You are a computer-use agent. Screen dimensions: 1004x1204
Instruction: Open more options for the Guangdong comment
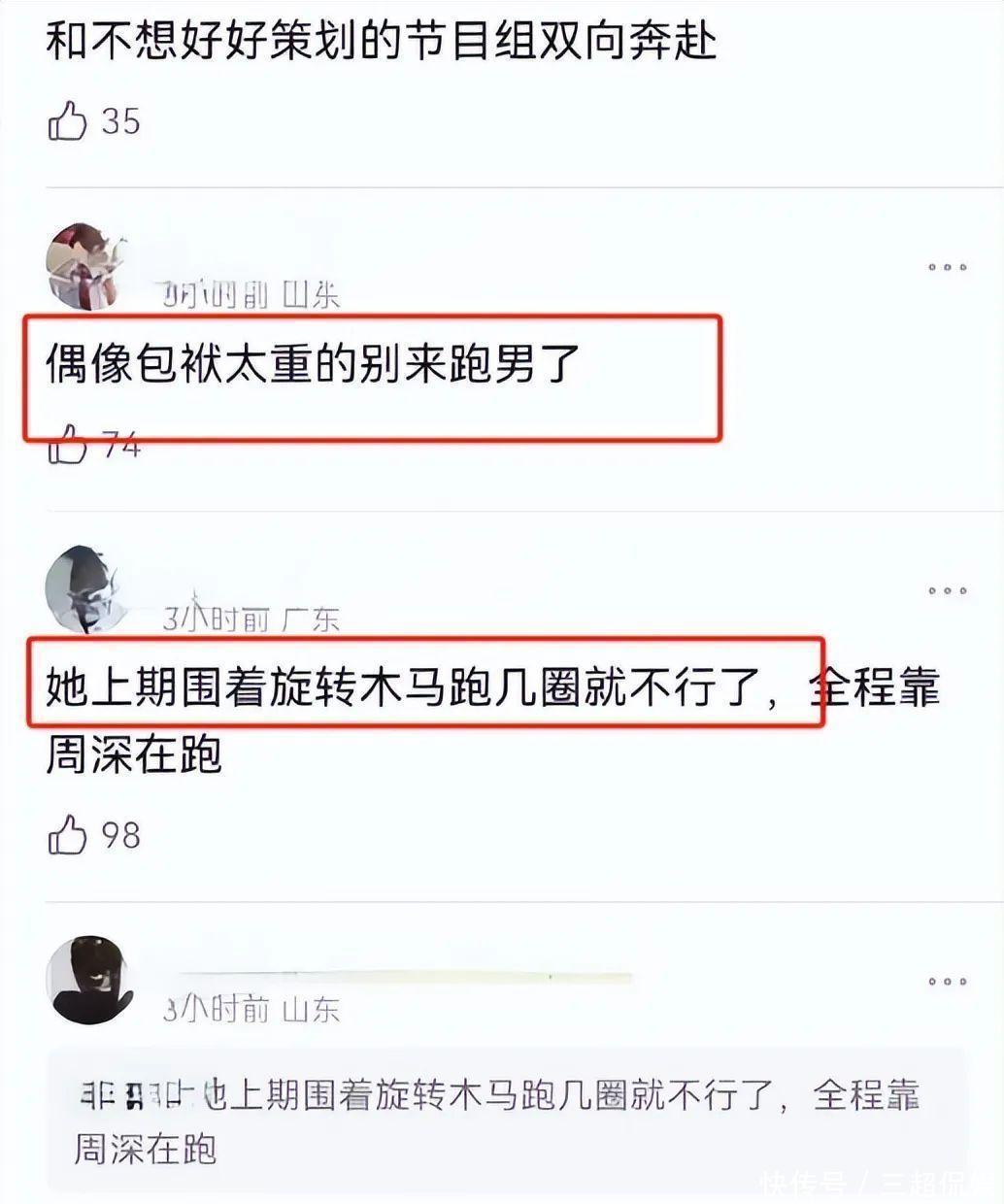click(x=947, y=590)
